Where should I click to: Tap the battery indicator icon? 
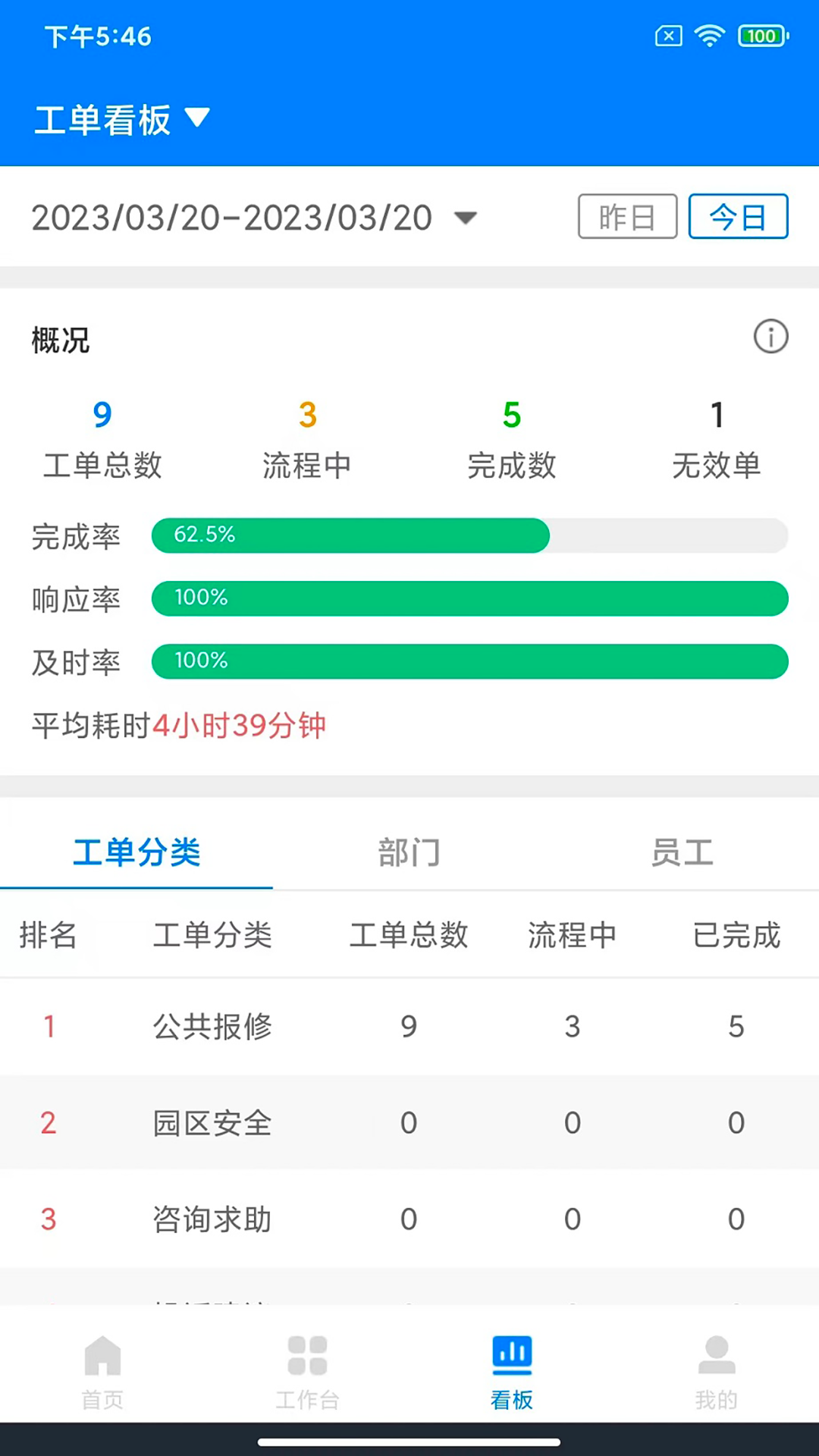(x=762, y=36)
